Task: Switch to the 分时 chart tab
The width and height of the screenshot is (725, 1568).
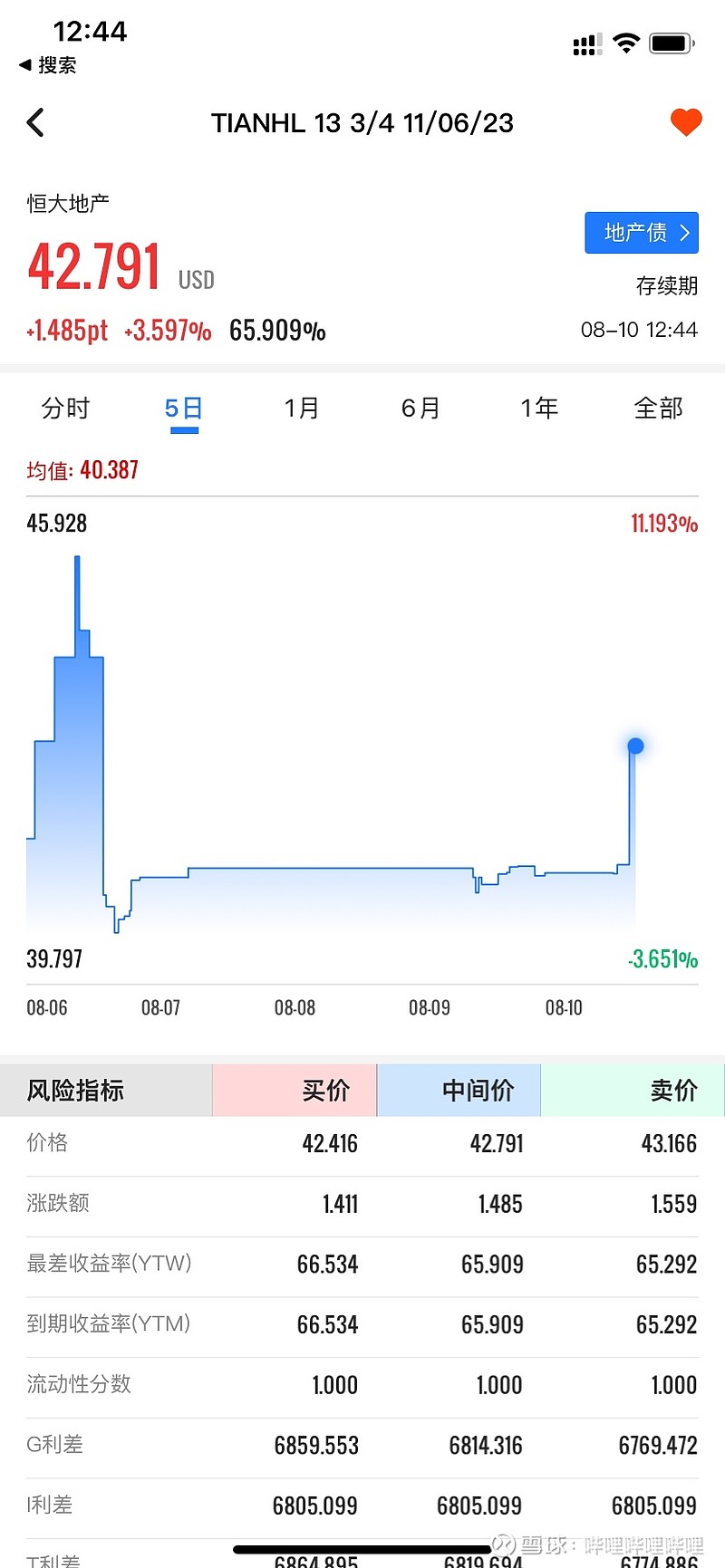Action: 65,409
